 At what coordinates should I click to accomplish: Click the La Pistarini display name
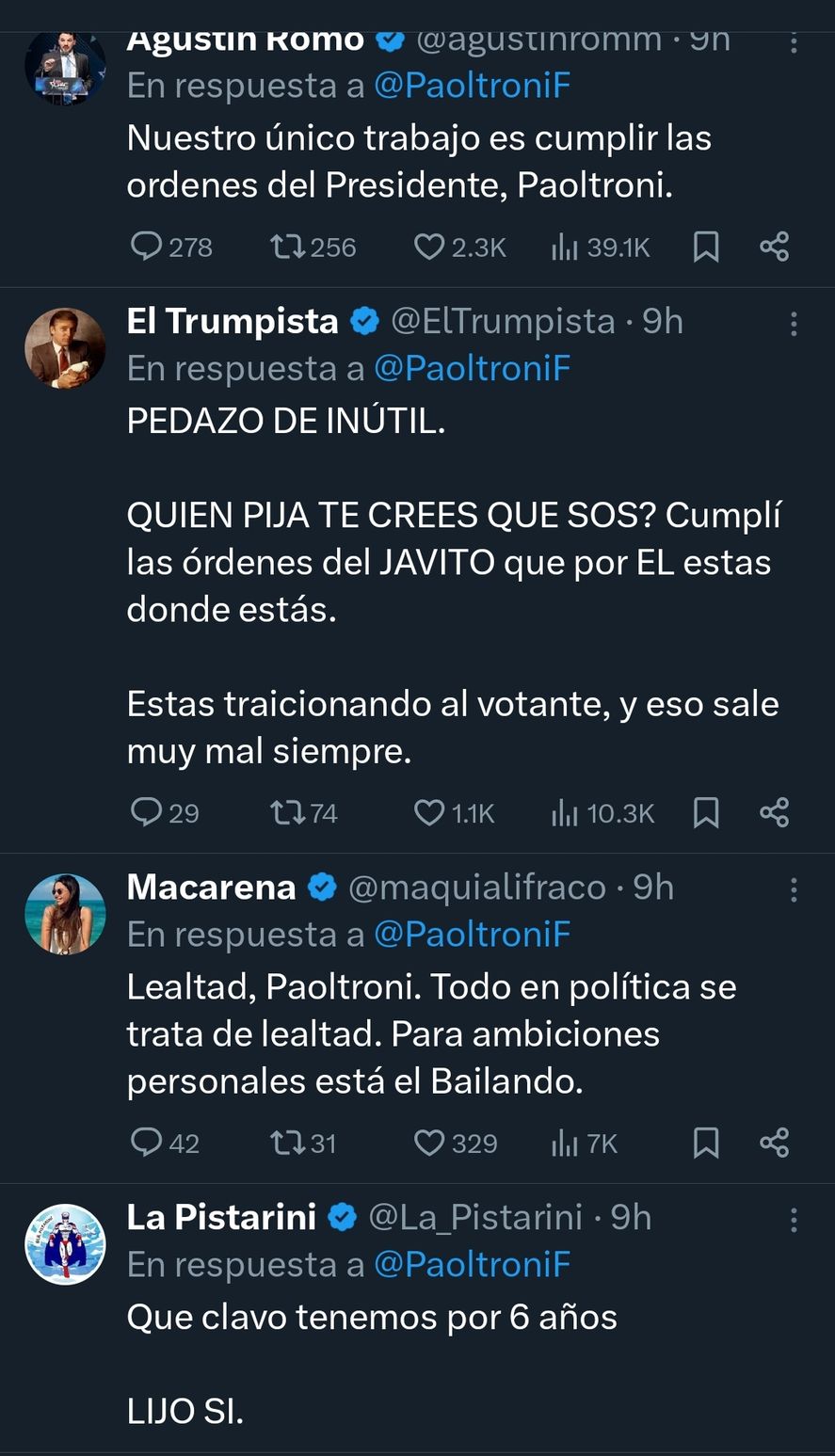point(221,1217)
